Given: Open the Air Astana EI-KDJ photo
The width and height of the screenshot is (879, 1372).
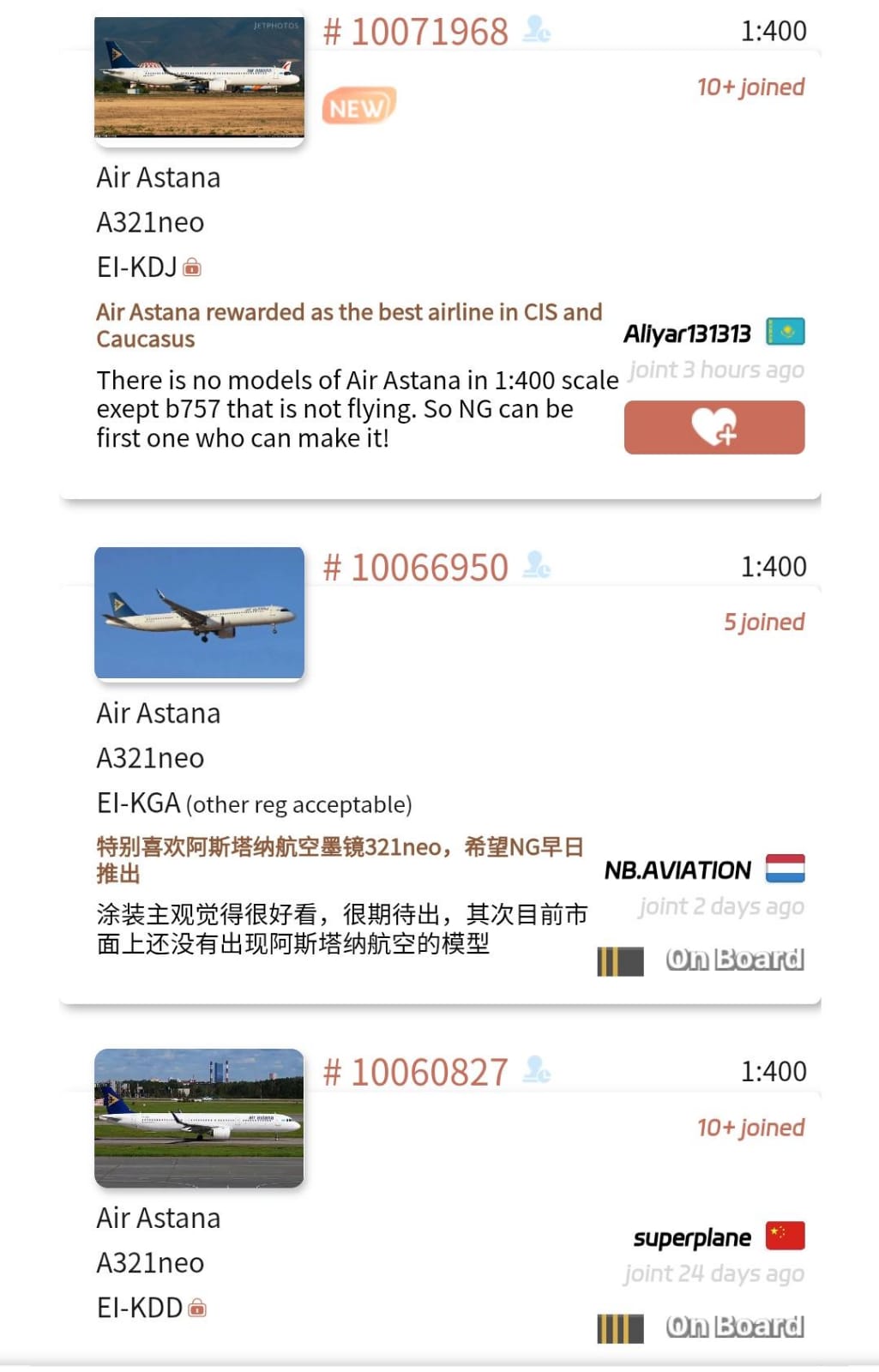Looking at the screenshot, I should pyautogui.click(x=199, y=78).
